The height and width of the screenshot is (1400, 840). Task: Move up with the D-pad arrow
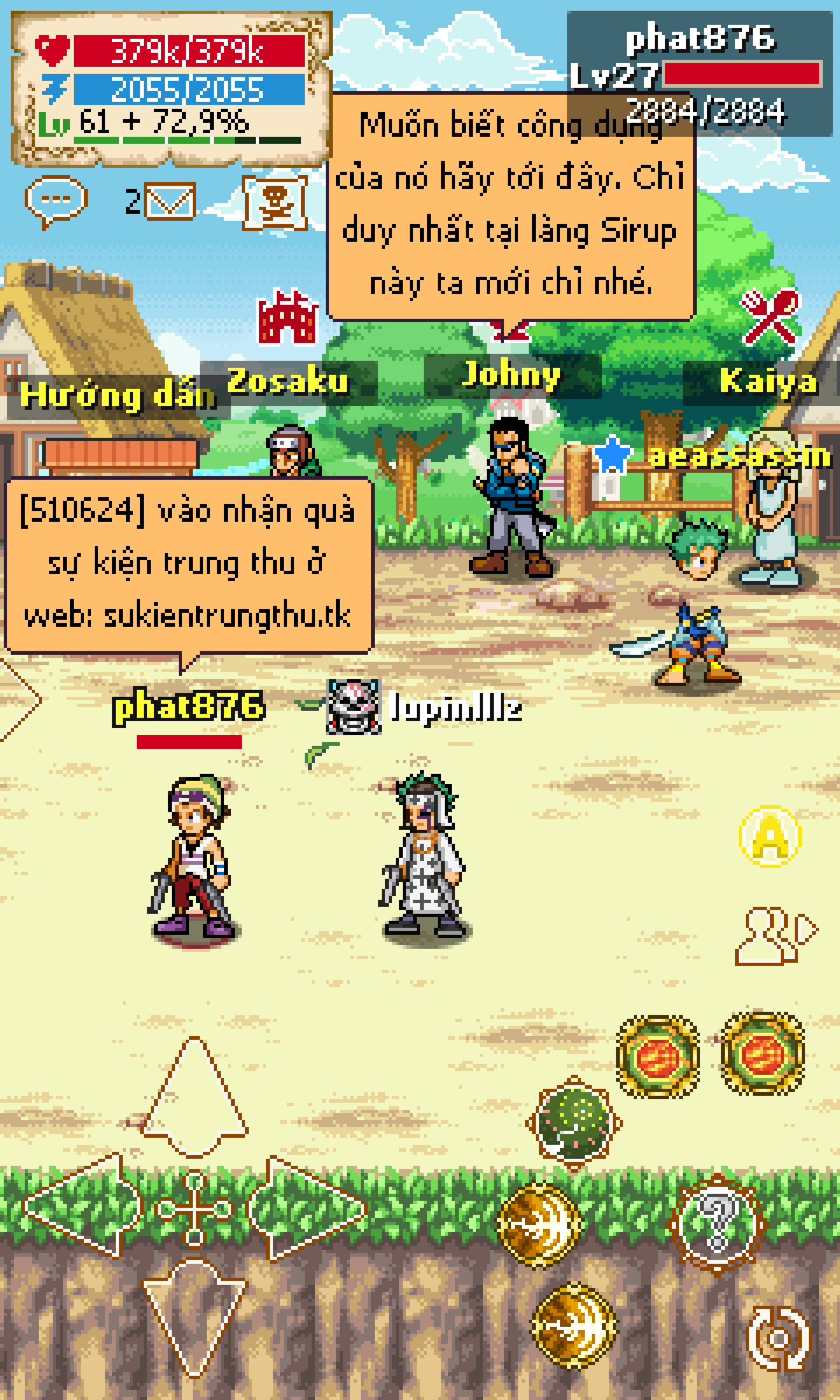coord(194,1097)
